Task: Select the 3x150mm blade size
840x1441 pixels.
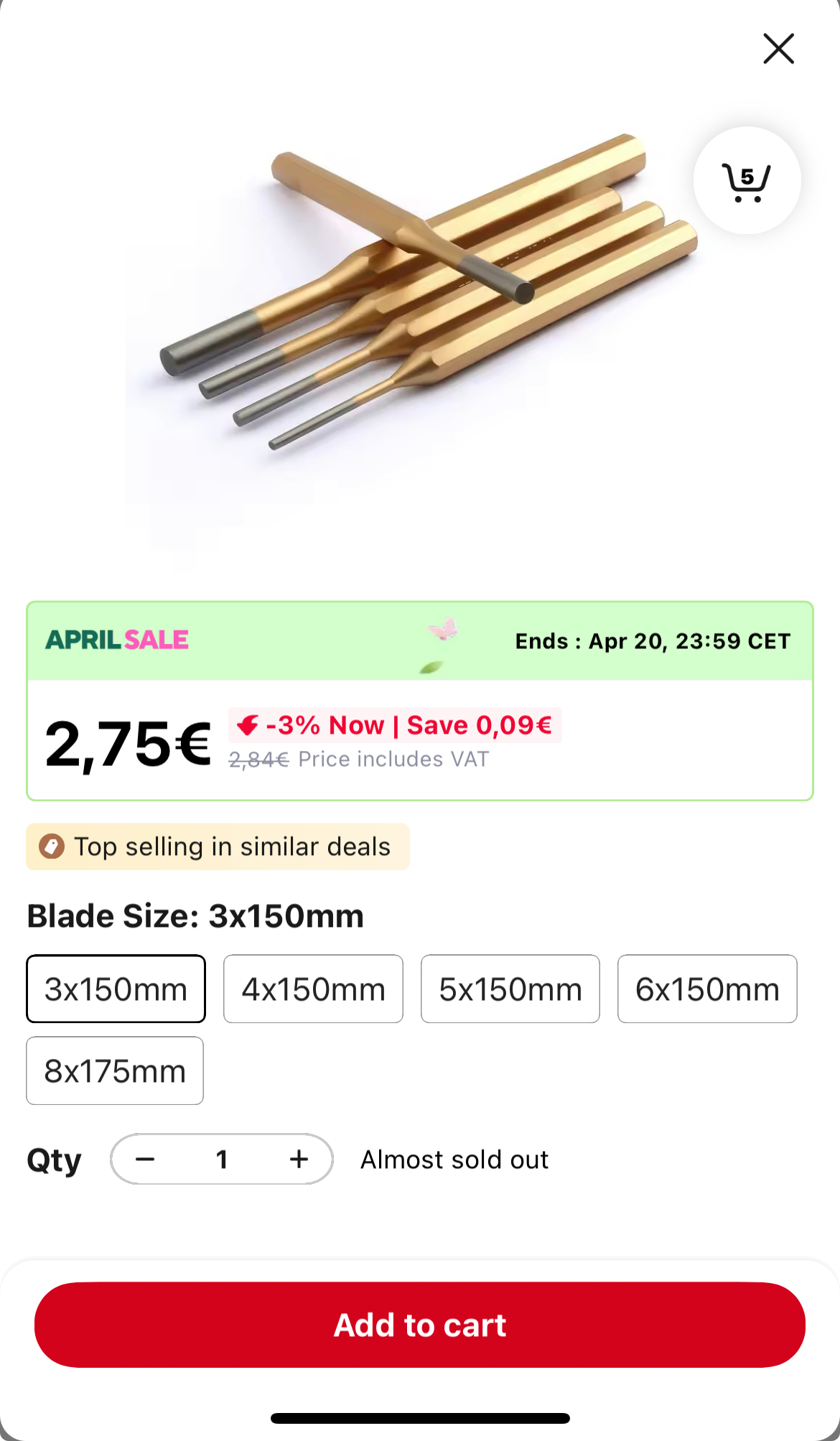Action: point(116,989)
